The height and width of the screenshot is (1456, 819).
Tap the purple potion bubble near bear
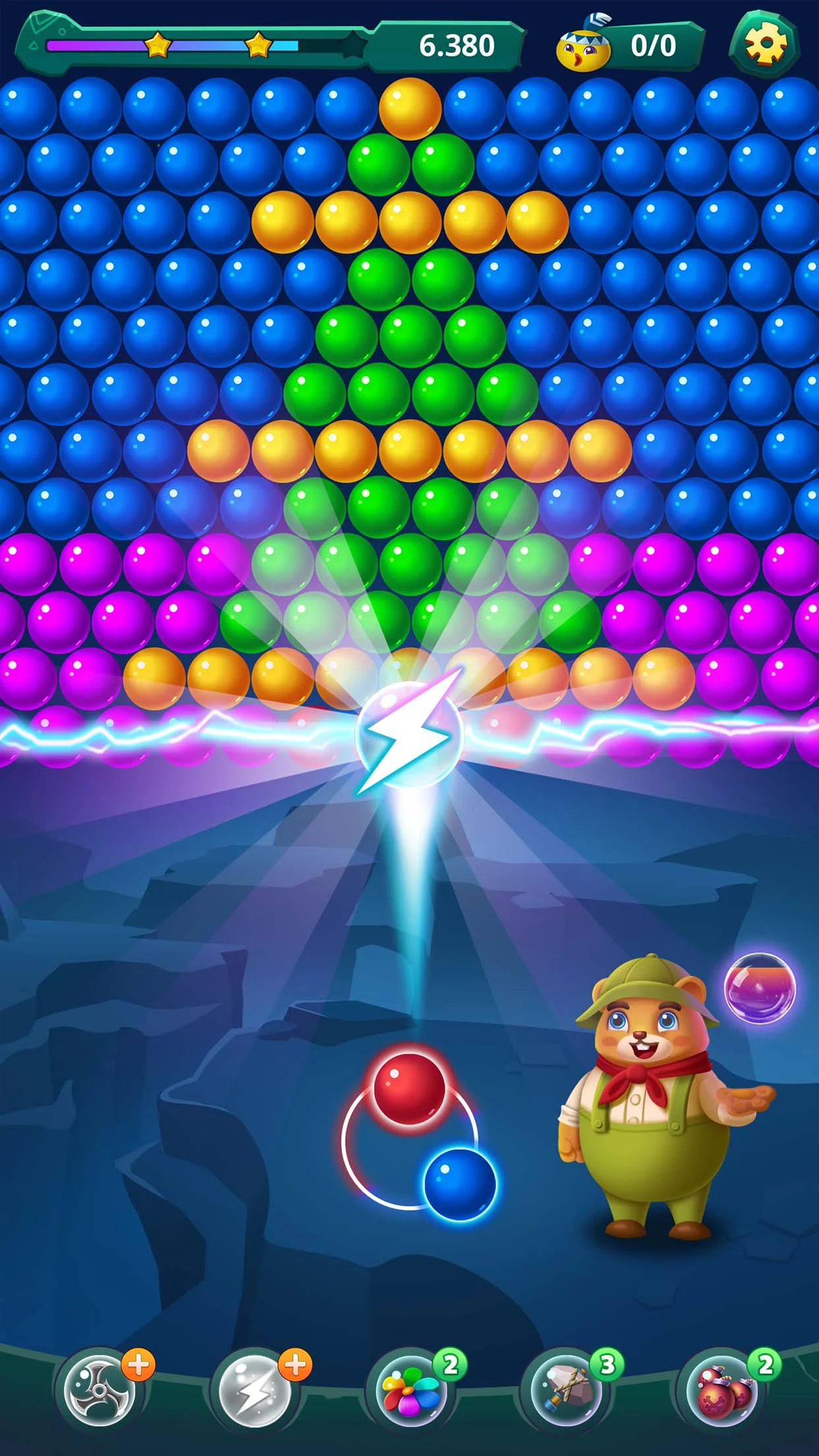[760, 988]
